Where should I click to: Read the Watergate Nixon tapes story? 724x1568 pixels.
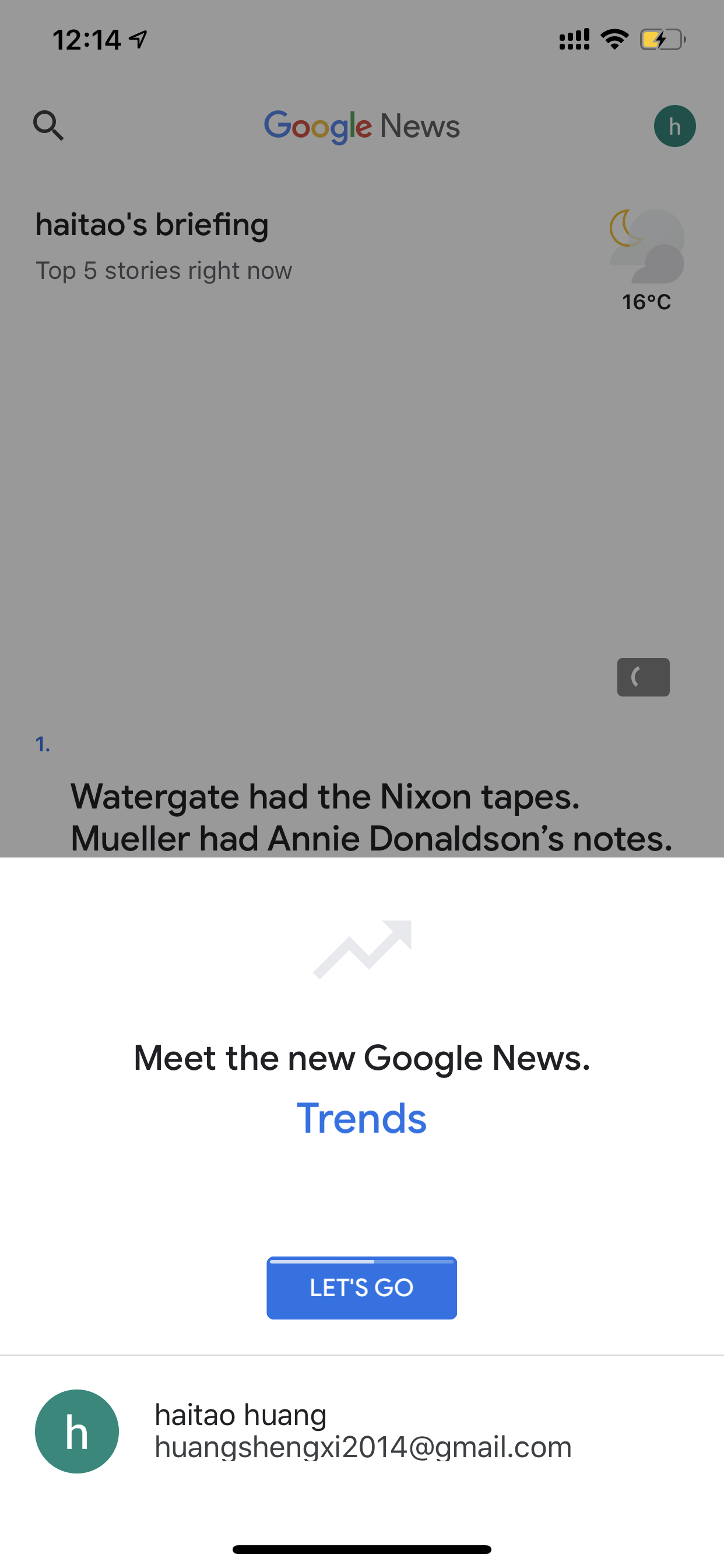(x=372, y=817)
